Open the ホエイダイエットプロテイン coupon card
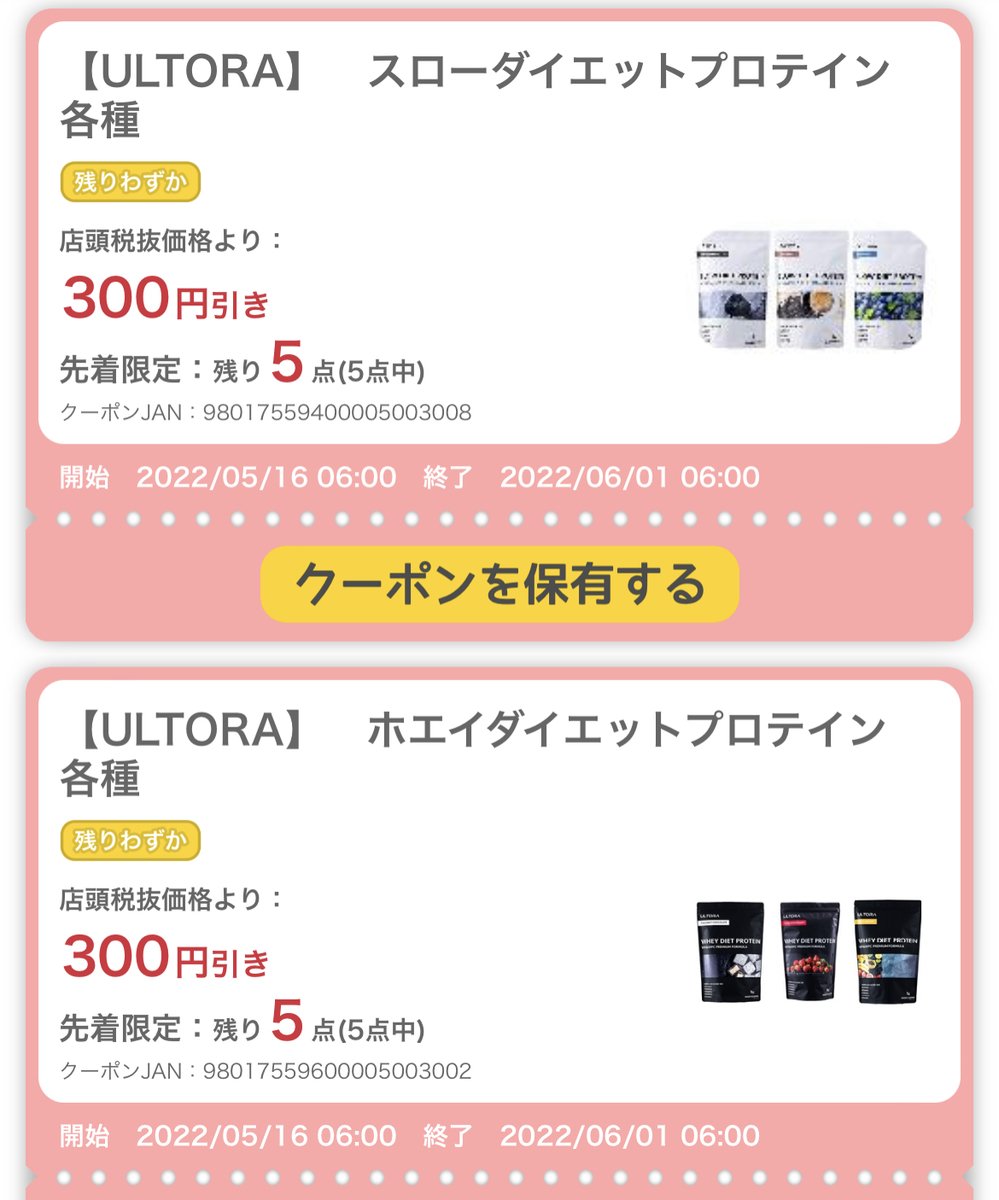The height and width of the screenshot is (1200, 999). click(498, 890)
